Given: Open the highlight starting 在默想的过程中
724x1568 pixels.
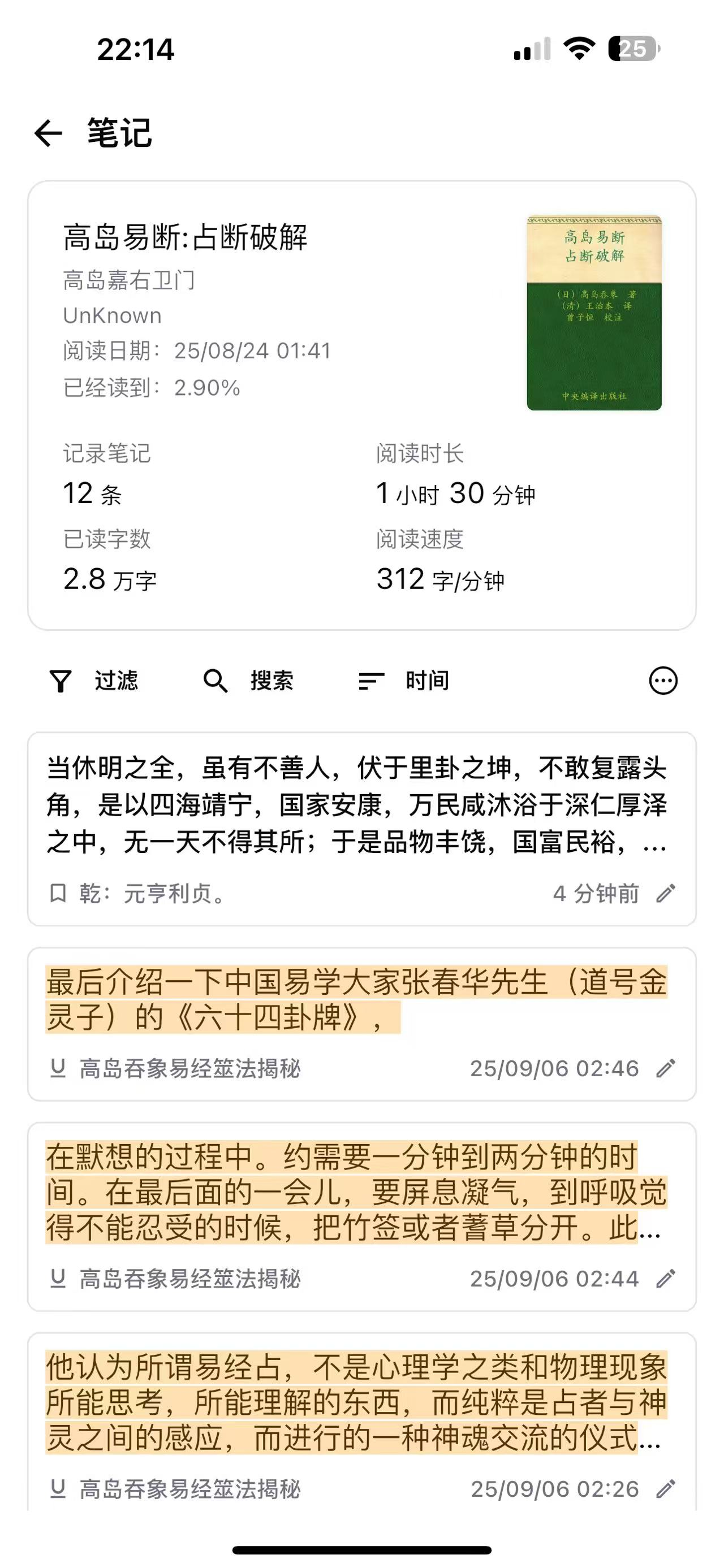Looking at the screenshot, I should pyautogui.click(x=357, y=1192).
